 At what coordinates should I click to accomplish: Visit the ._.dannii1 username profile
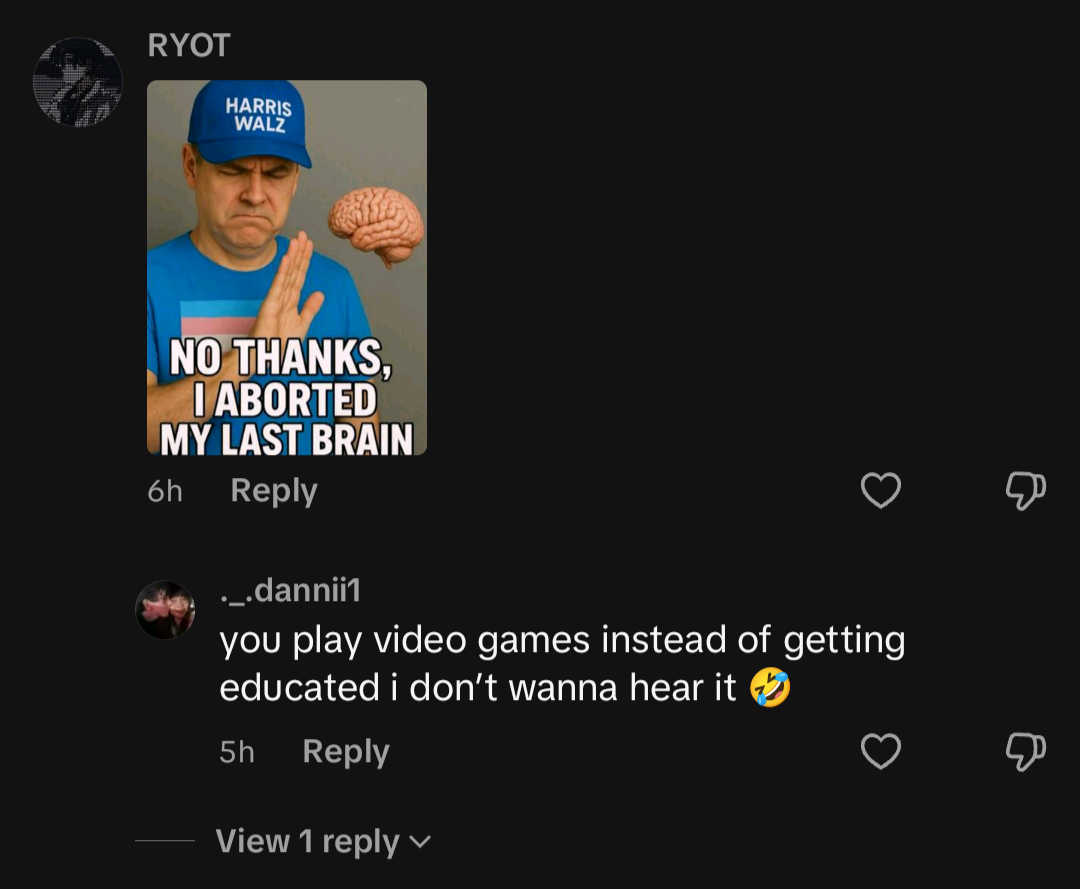[x=290, y=591]
